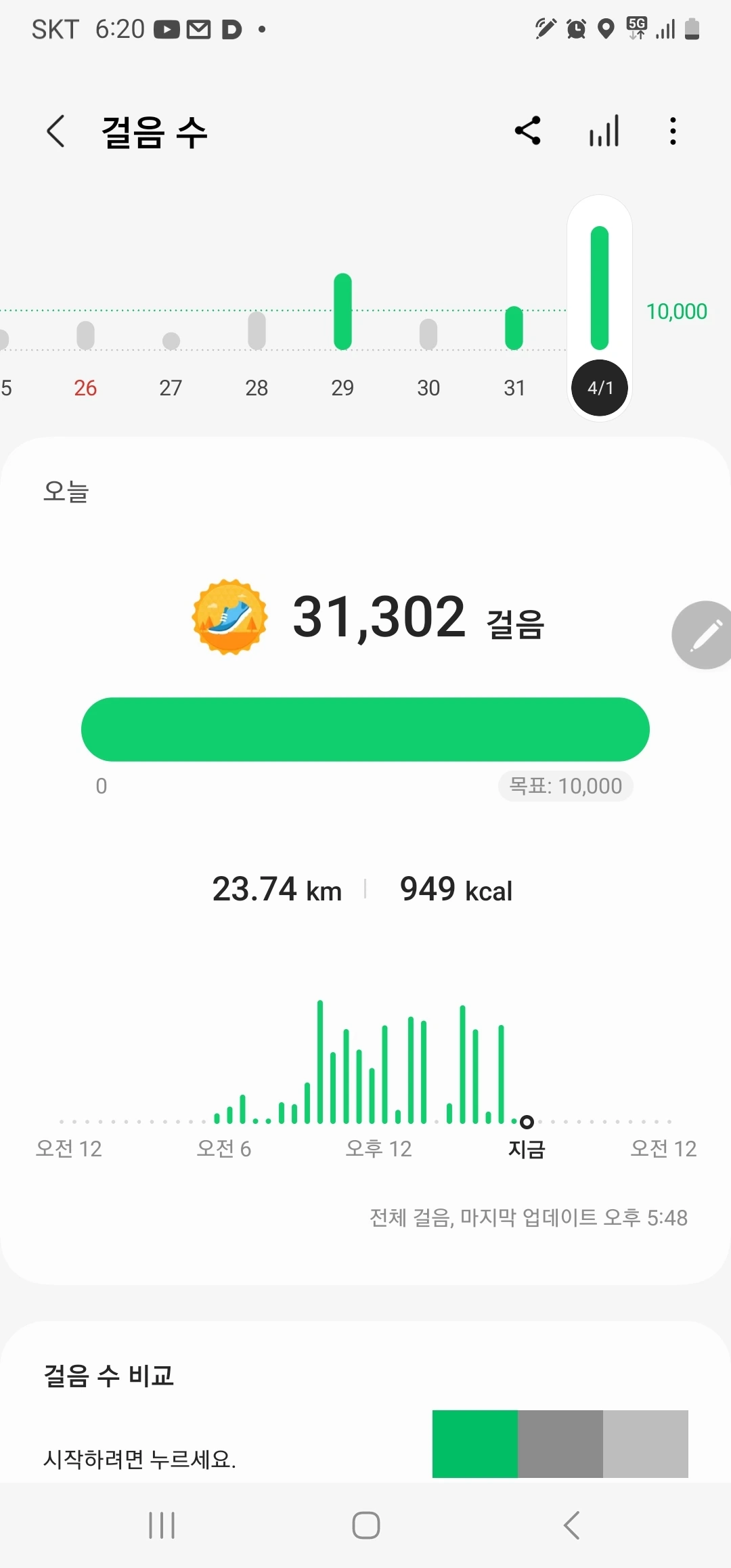Tap the floating pencil edit button
The image size is (731, 1568).
(x=704, y=635)
